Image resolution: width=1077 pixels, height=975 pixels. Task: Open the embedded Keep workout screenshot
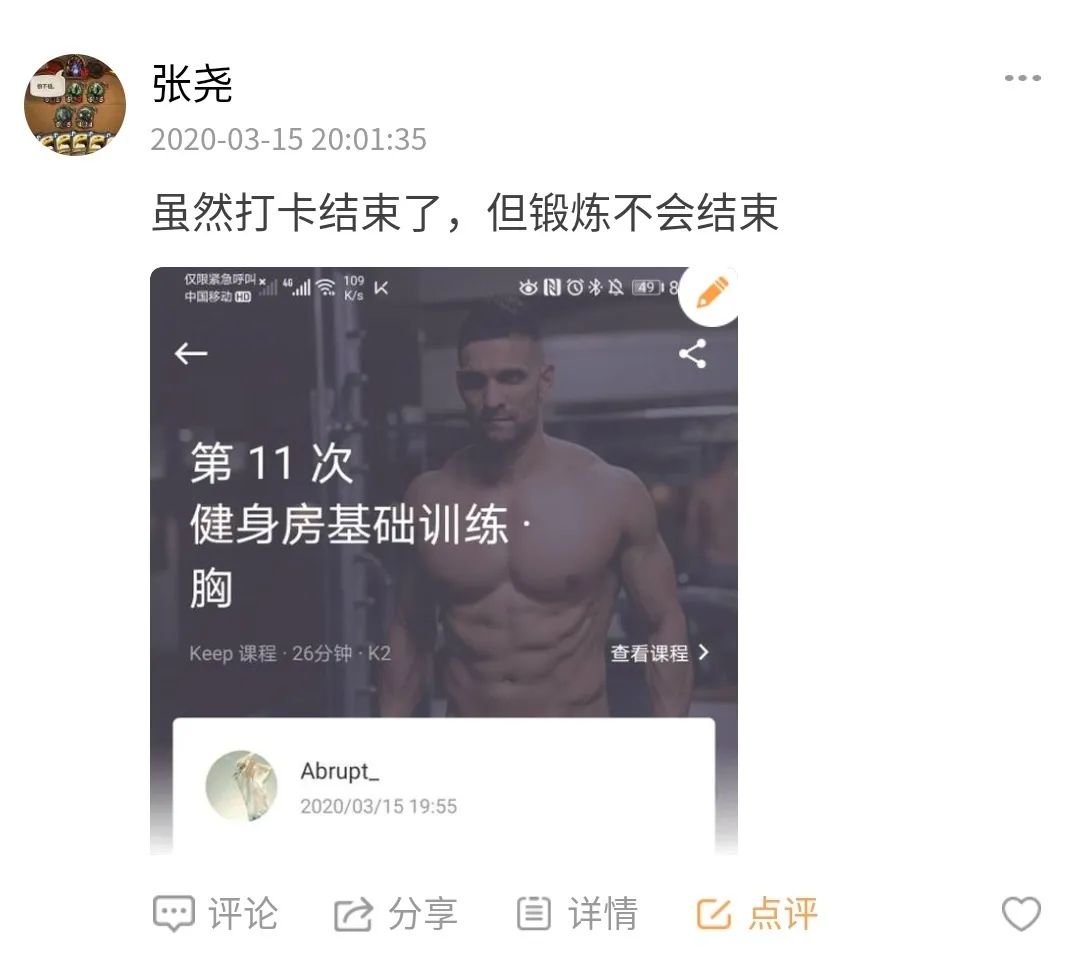click(x=443, y=560)
